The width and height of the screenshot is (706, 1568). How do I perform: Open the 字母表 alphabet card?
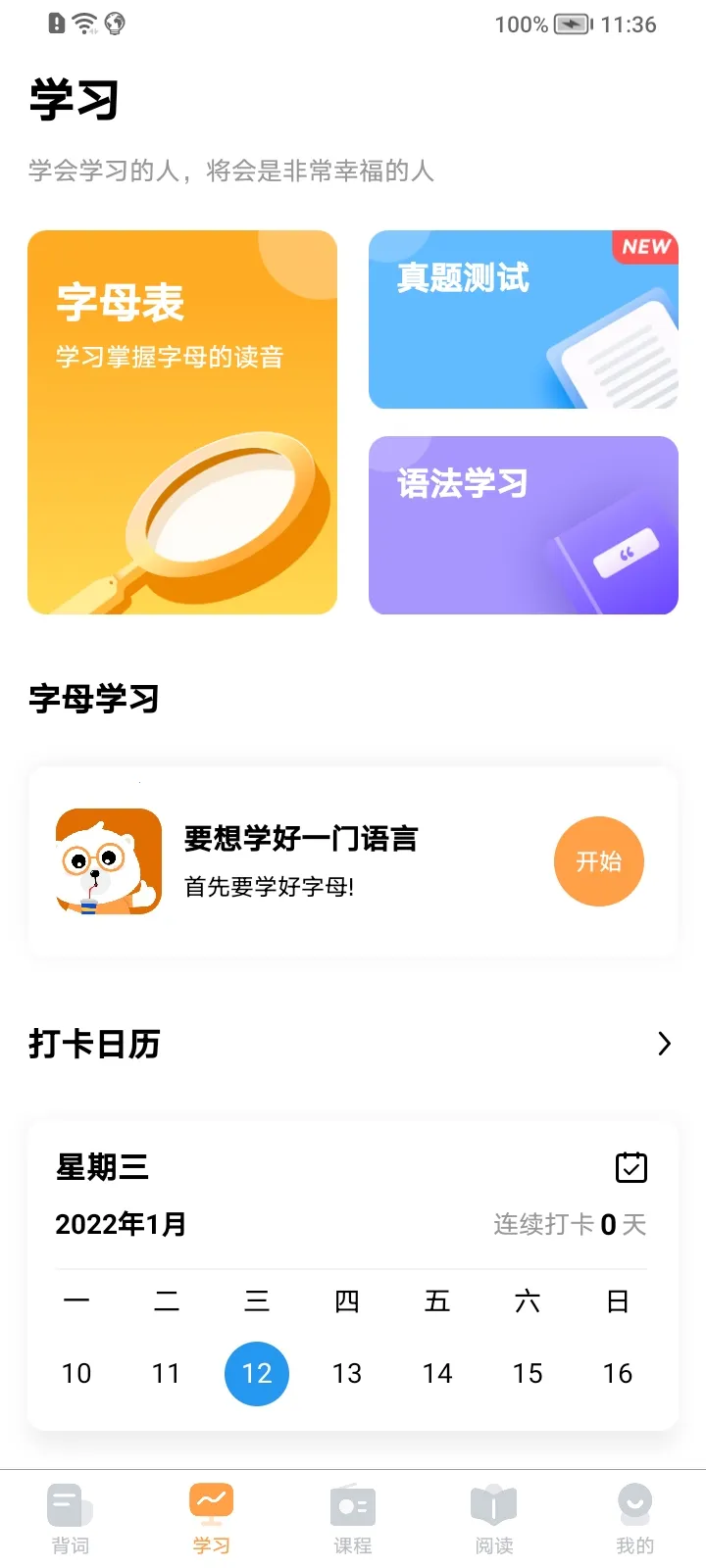tap(182, 421)
